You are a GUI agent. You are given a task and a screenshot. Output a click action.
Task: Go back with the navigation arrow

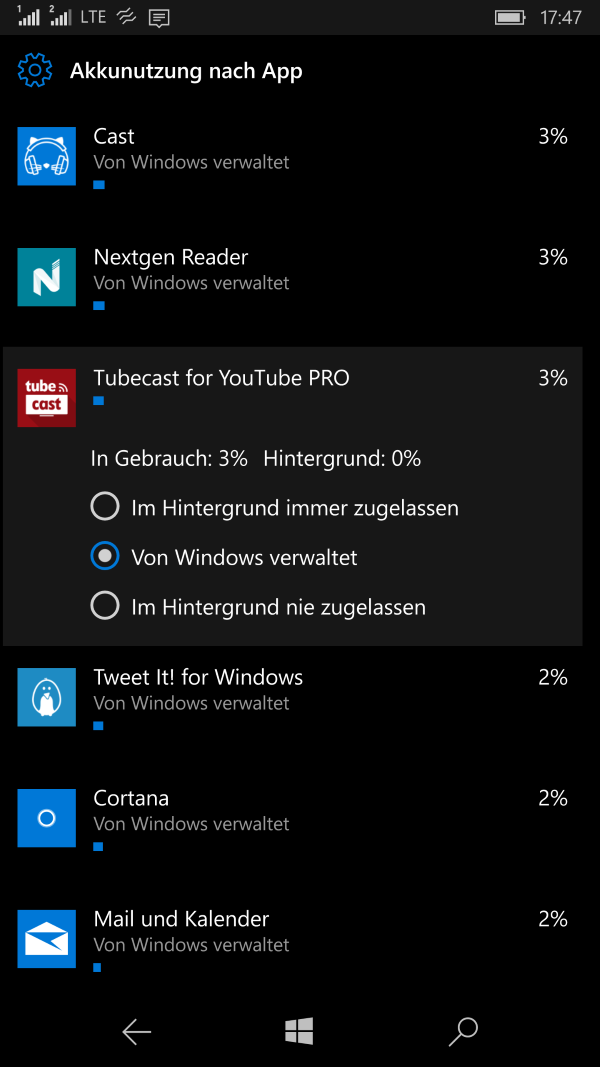point(136,1031)
